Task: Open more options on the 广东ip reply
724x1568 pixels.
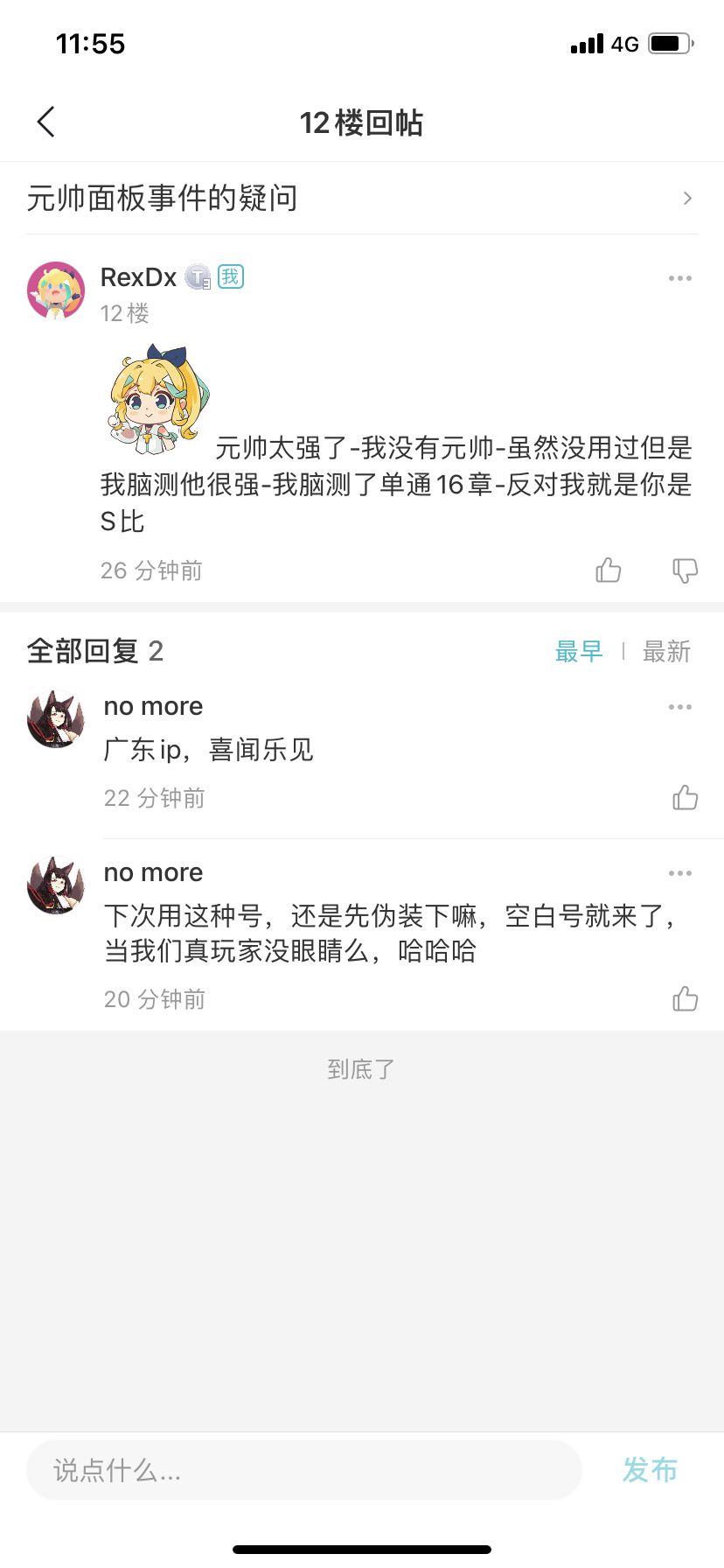Action: pos(679,707)
